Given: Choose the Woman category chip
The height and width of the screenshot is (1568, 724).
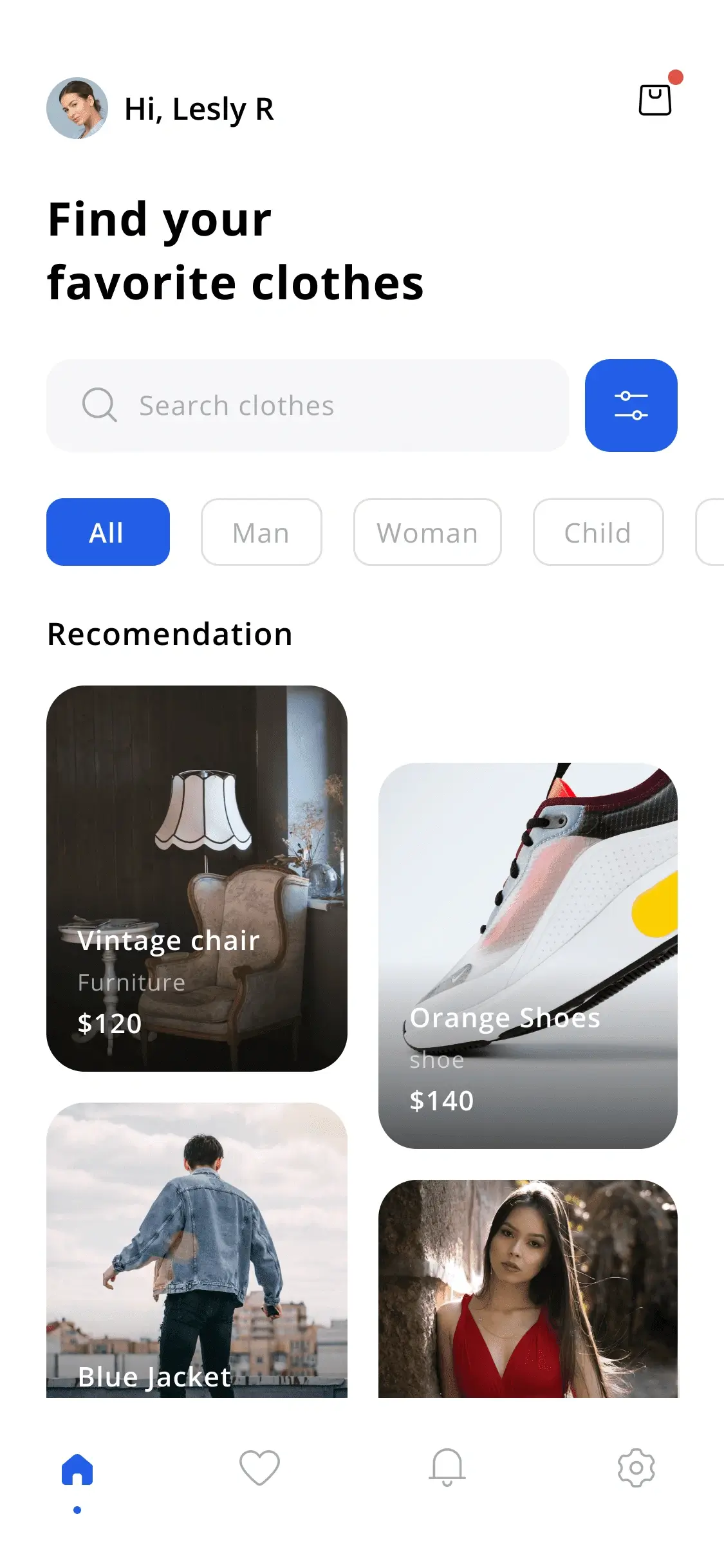Looking at the screenshot, I should click(427, 532).
